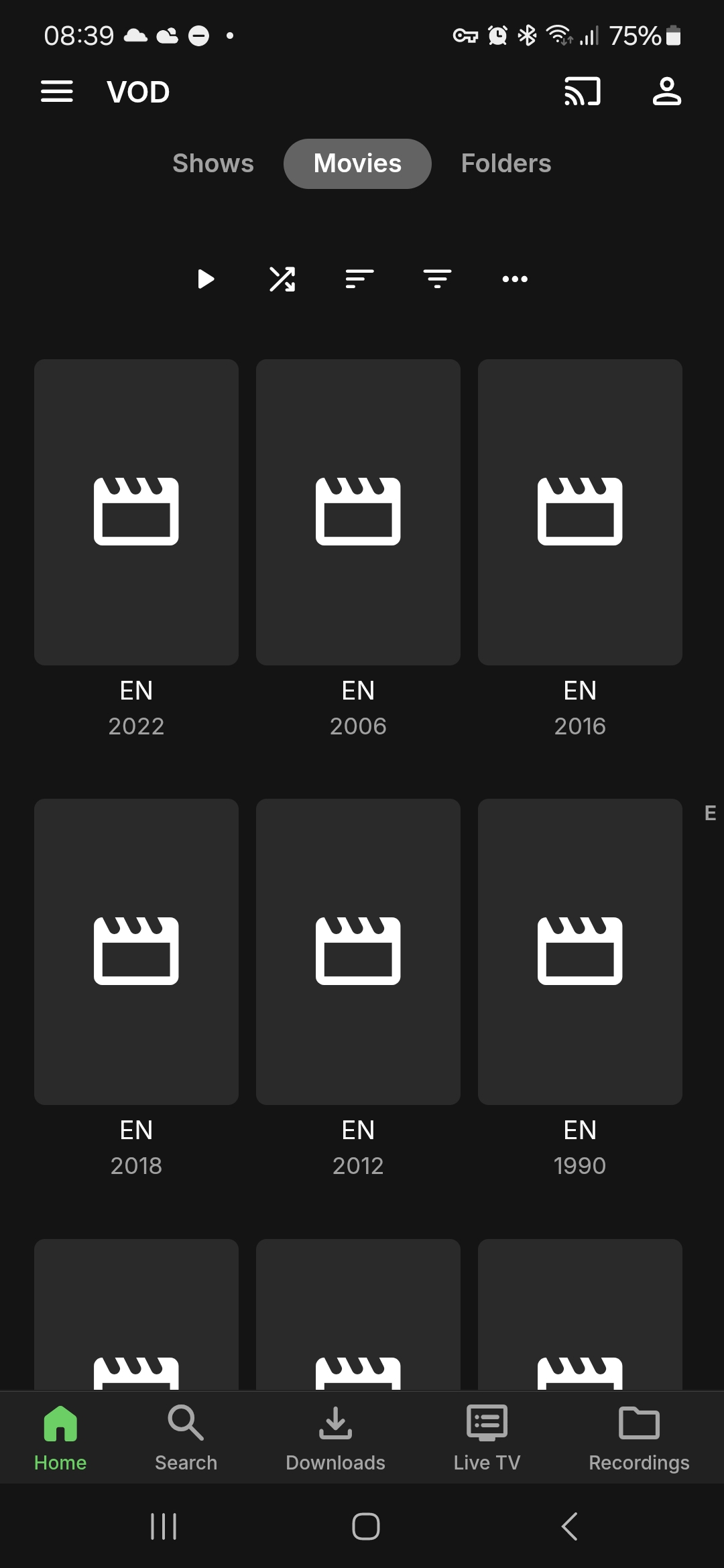Shuffle the movie library
Screen dimensions: 724x1568
[282, 279]
